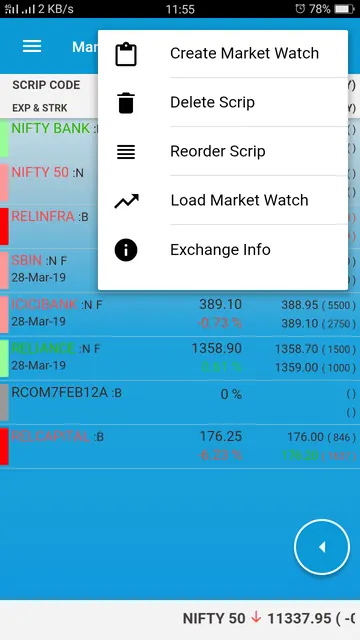Open the RELCAPITAL scrip row
The width and height of the screenshot is (360, 640).
pyautogui.click(x=180, y=447)
